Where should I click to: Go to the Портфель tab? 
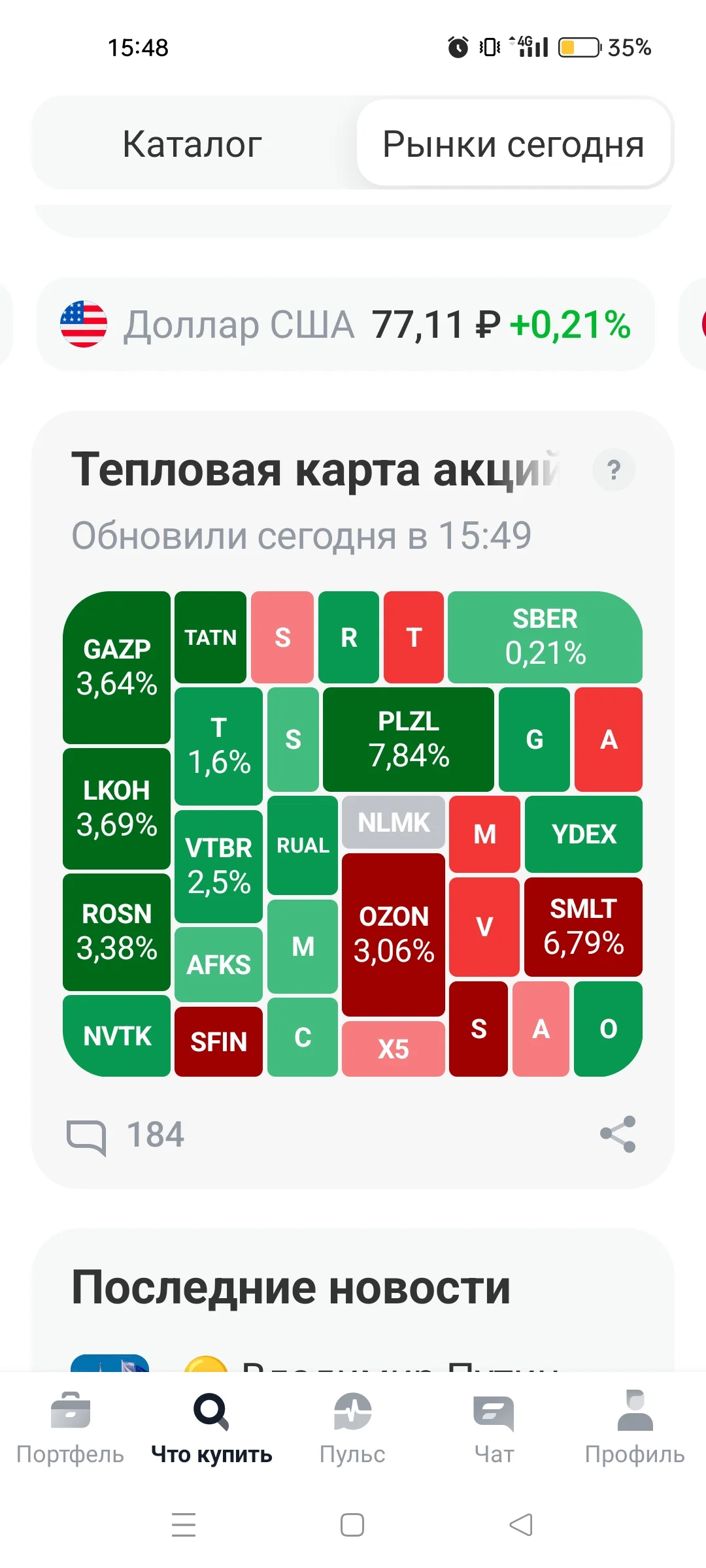pos(70,1428)
